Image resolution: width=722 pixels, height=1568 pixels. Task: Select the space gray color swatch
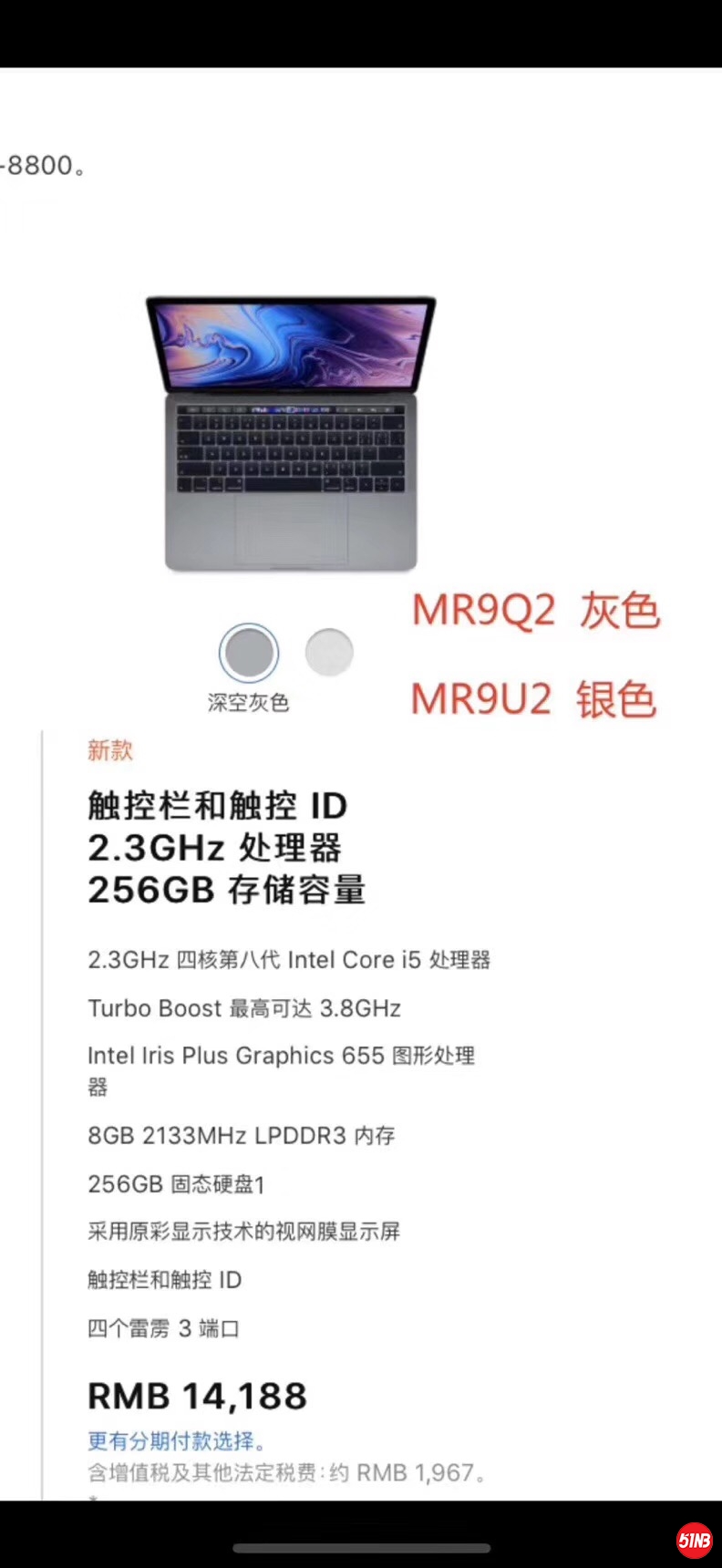(249, 653)
